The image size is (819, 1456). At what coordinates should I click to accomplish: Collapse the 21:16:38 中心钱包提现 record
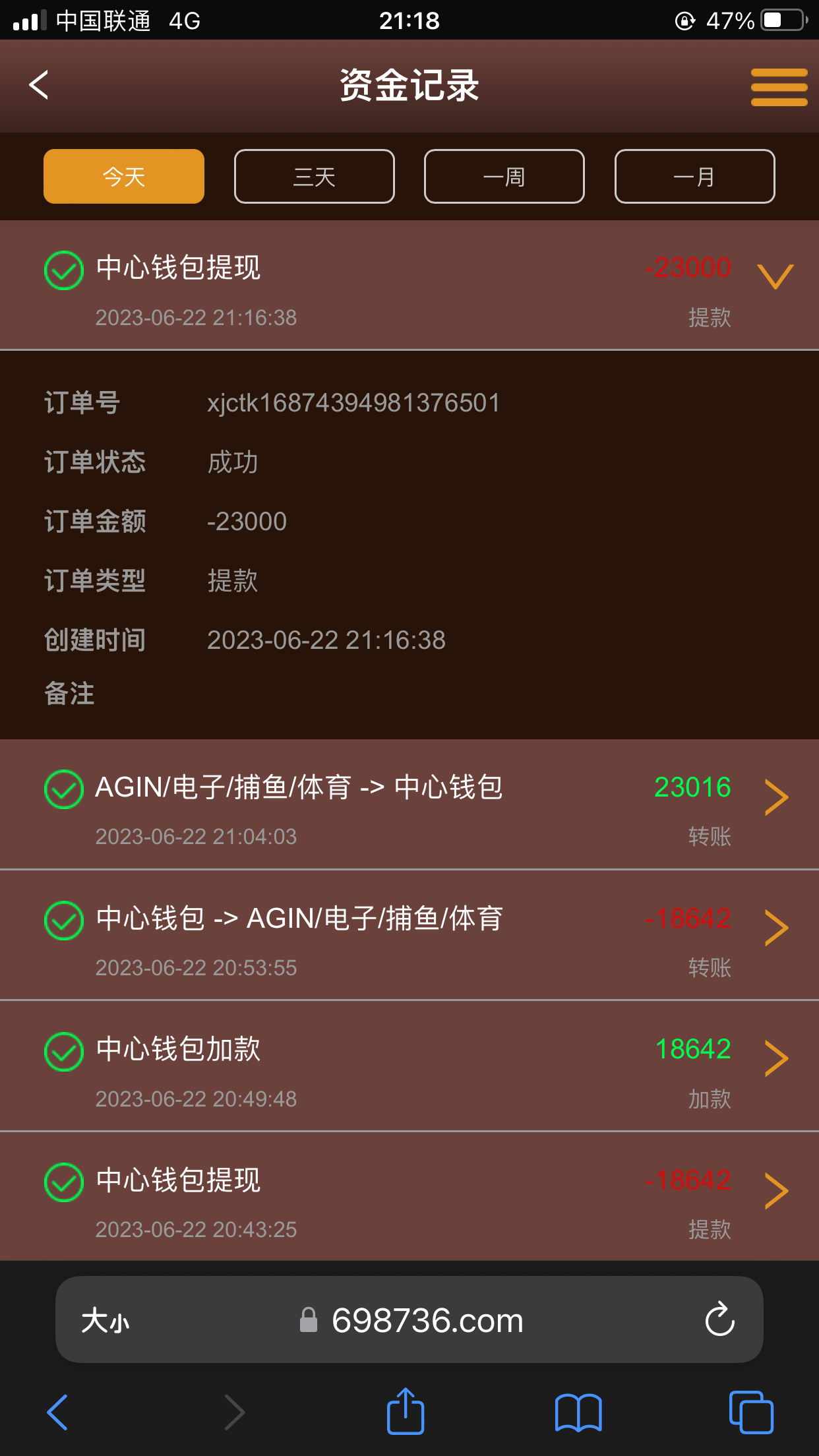click(775, 276)
